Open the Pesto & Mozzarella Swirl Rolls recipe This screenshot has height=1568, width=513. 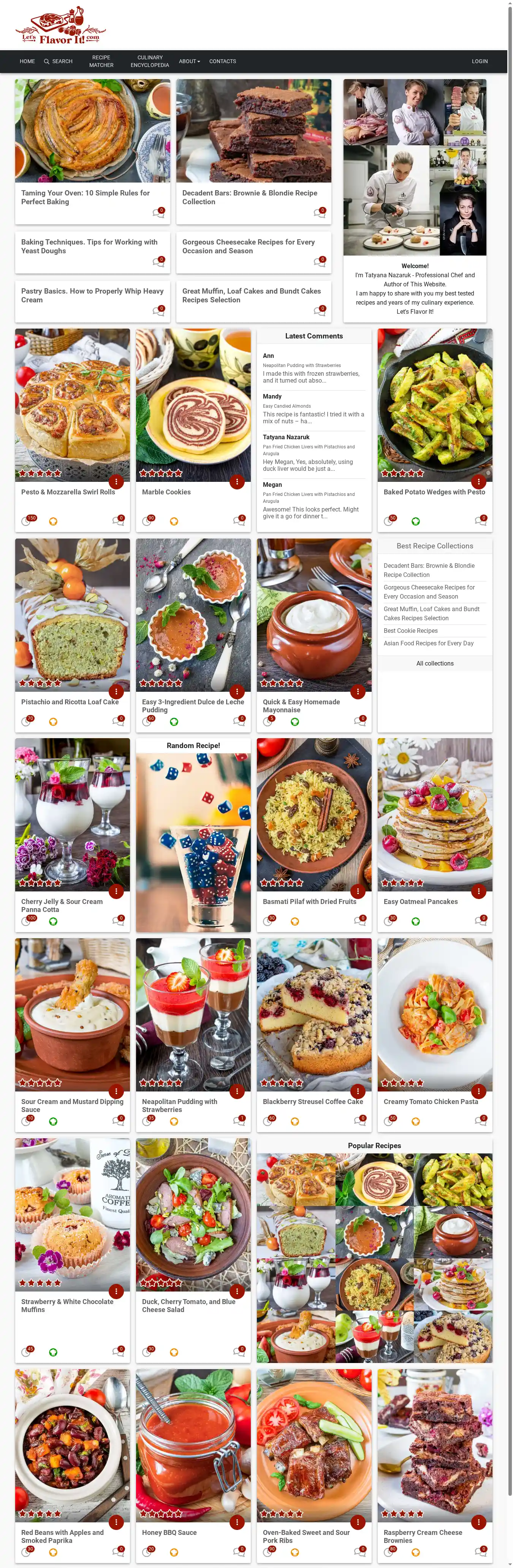pos(68,492)
